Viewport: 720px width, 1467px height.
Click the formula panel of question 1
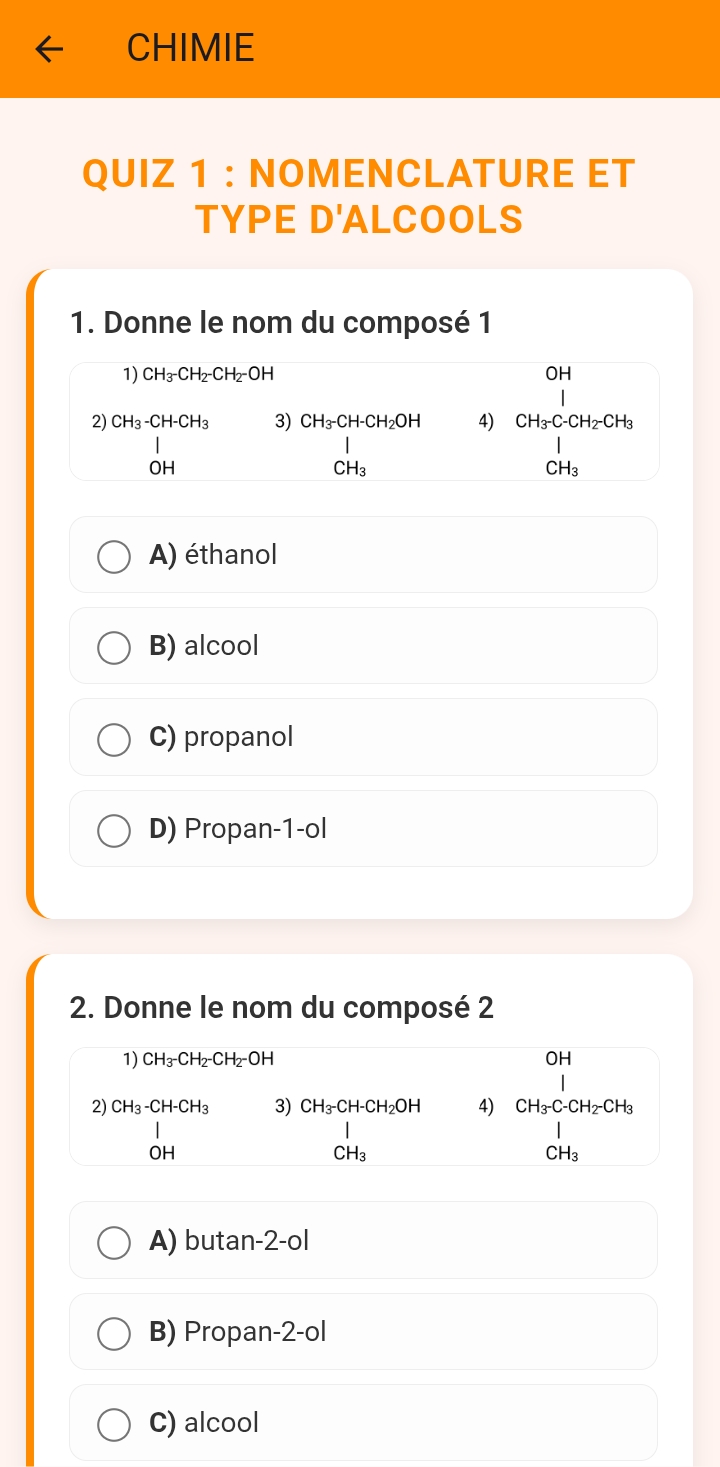[x=363, y=421]
